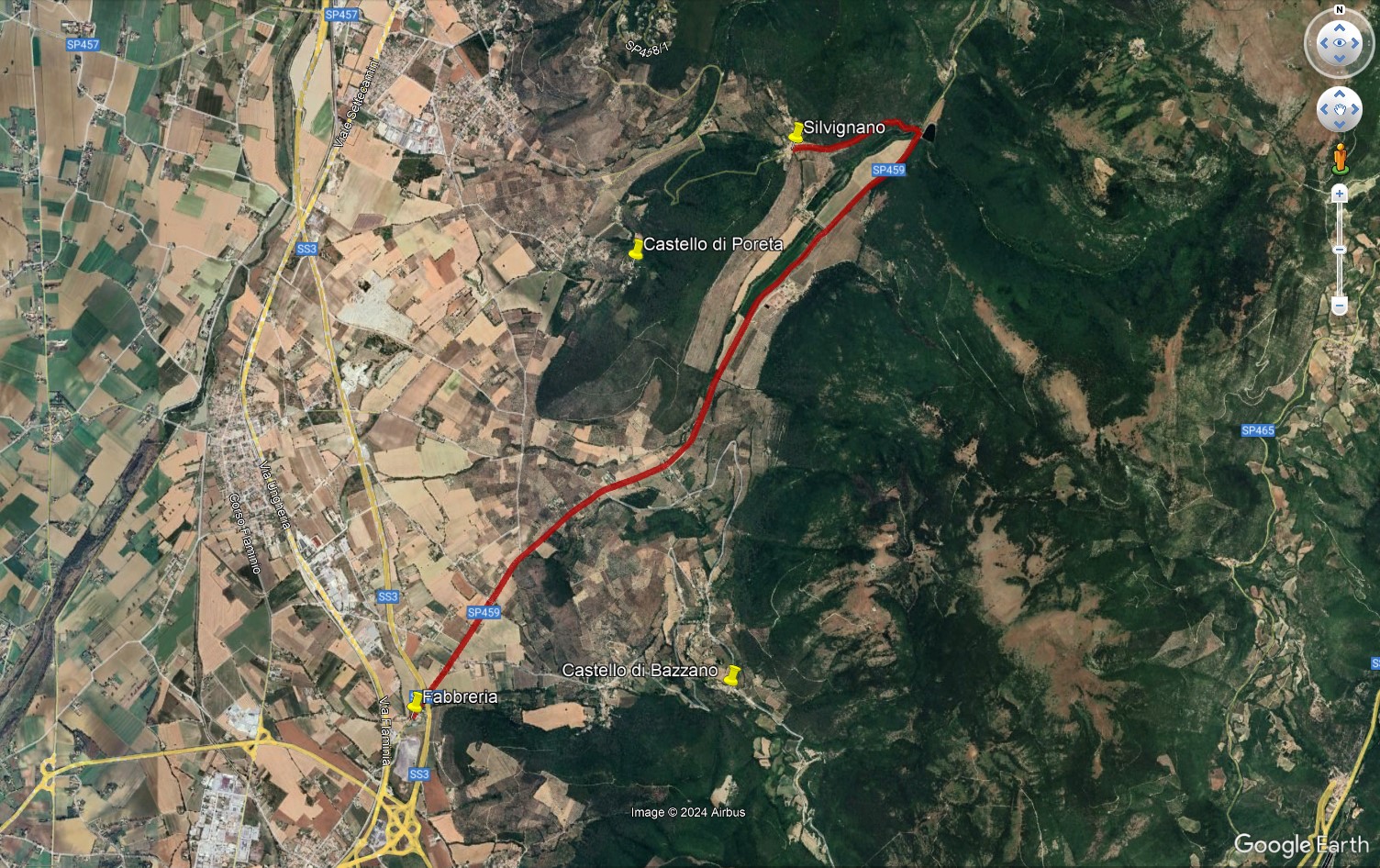
Task: Pan the map down with the hand joystick
Action: [x=1340, y=125]
